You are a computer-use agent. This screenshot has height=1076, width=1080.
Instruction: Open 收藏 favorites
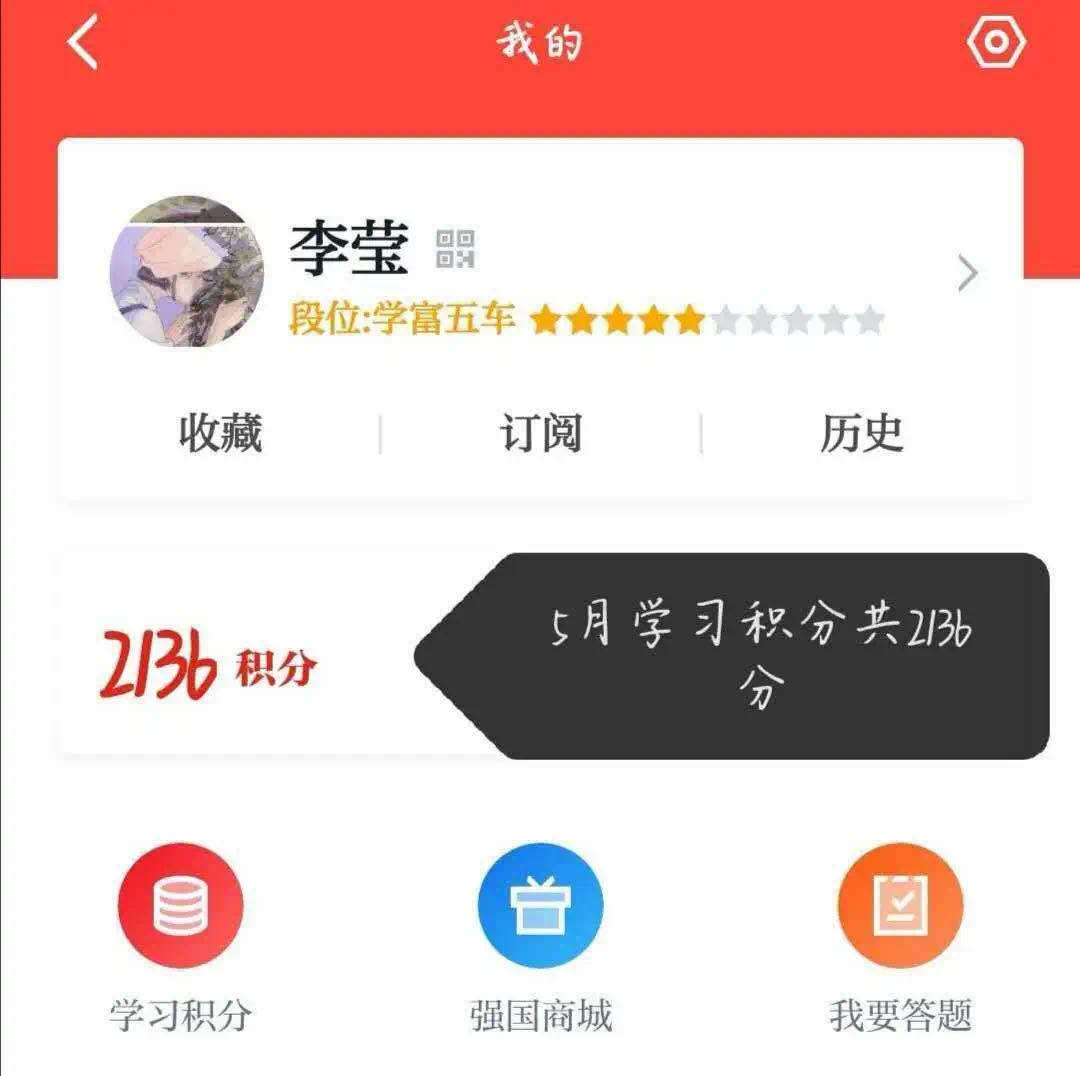click(220, 434)
